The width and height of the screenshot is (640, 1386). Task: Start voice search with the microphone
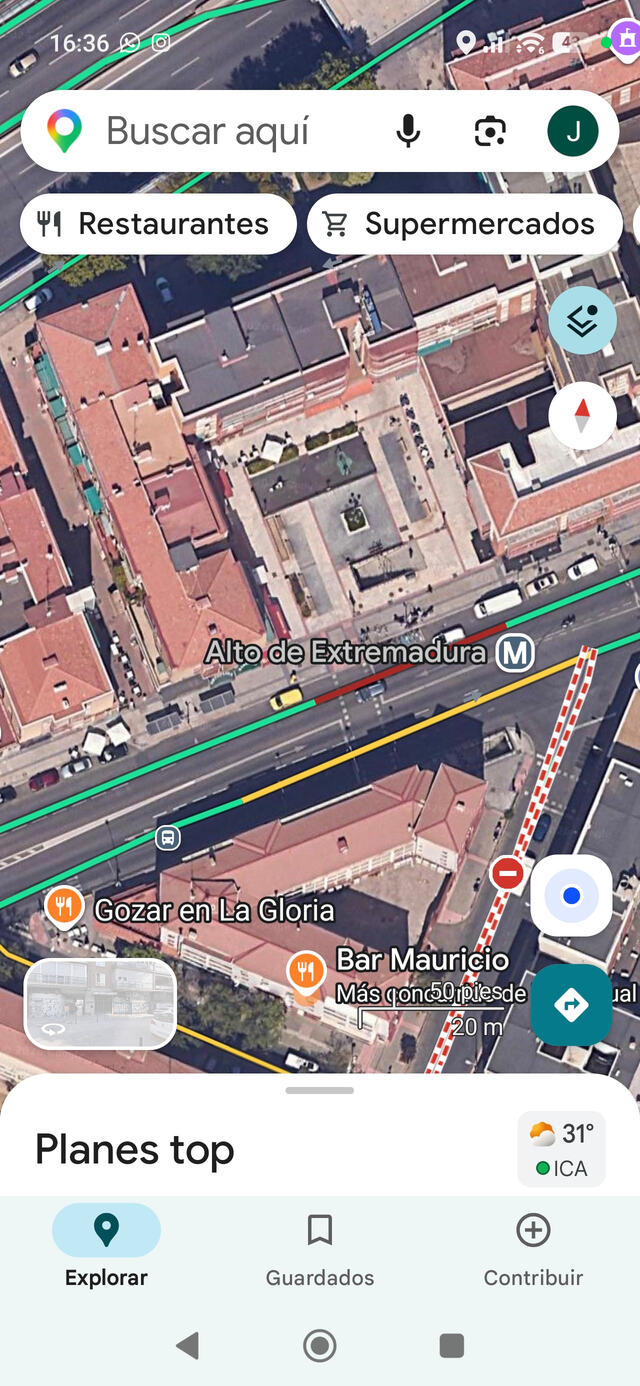408,131
